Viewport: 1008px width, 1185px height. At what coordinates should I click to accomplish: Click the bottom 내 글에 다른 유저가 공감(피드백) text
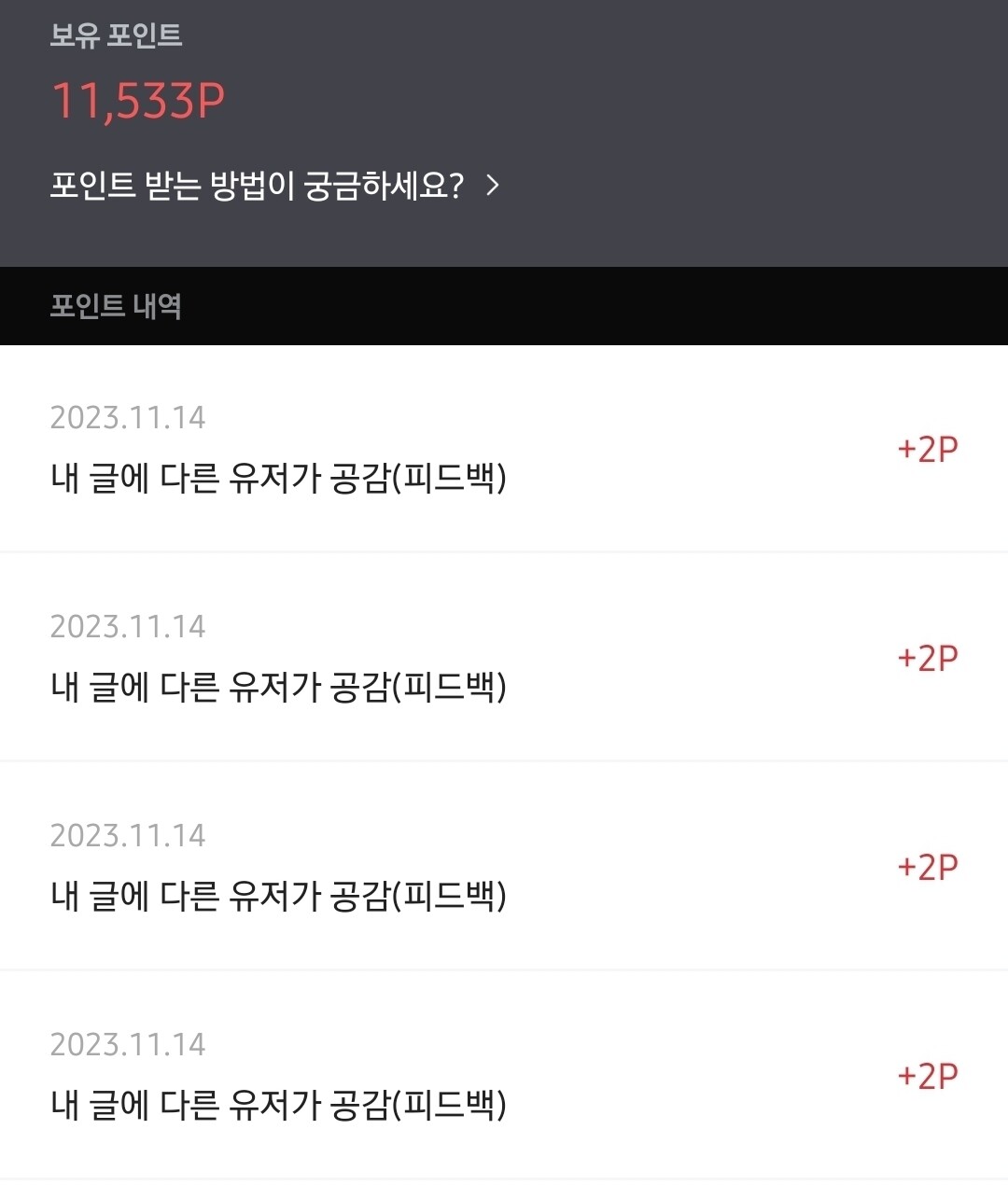coord(280,1108)
